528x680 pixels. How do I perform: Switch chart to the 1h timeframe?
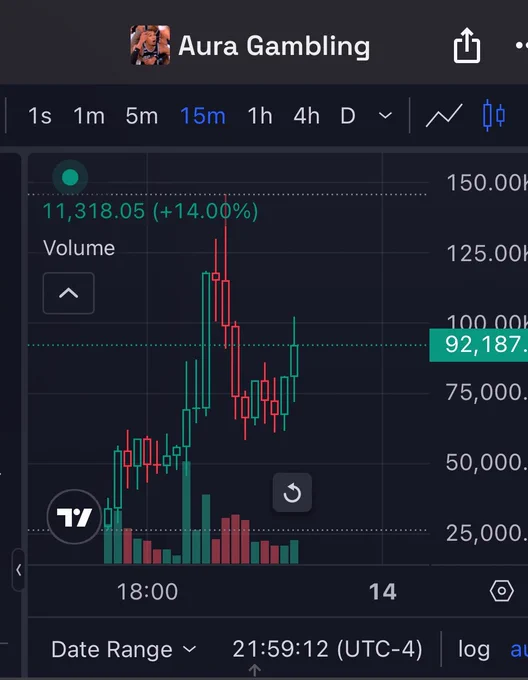(x=260, y=116)
